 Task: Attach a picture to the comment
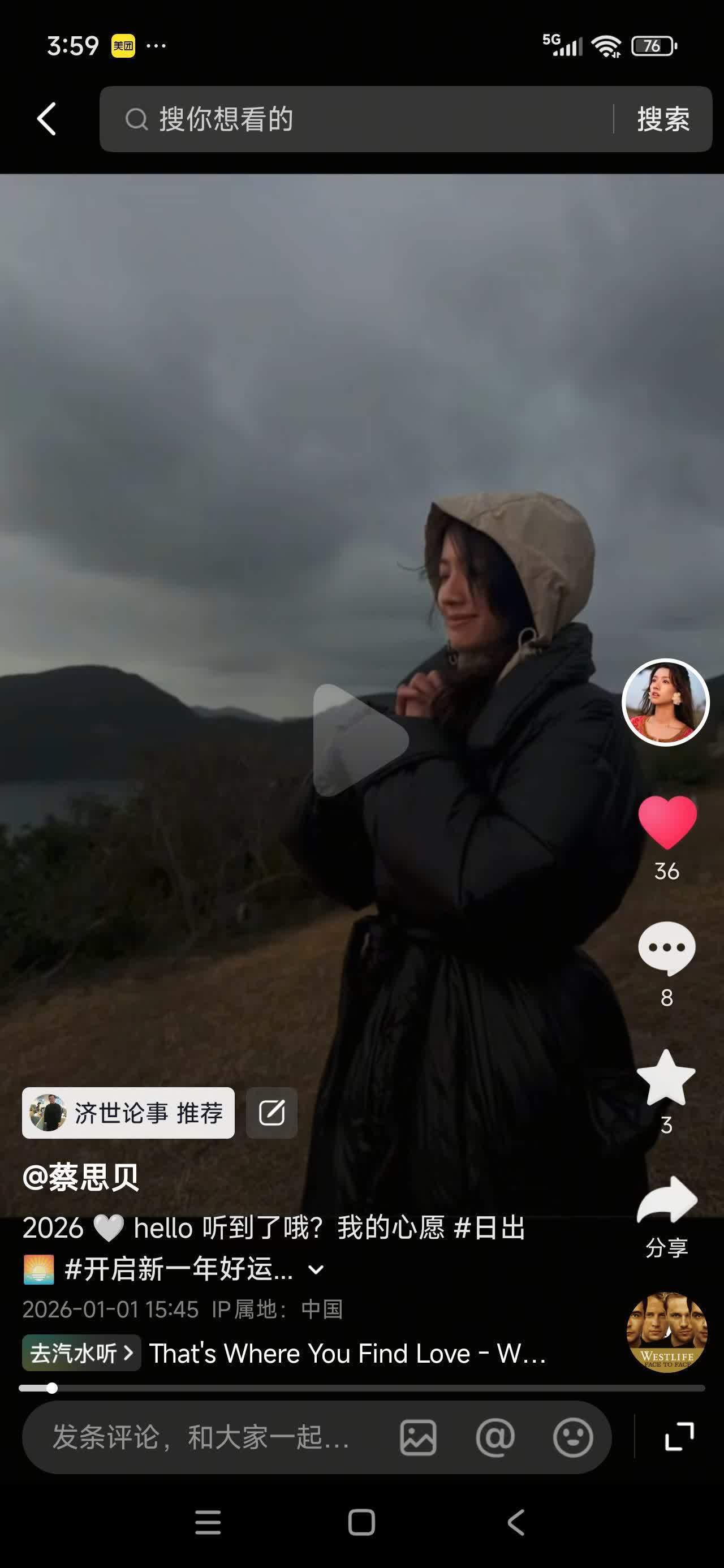(418, 1438)
